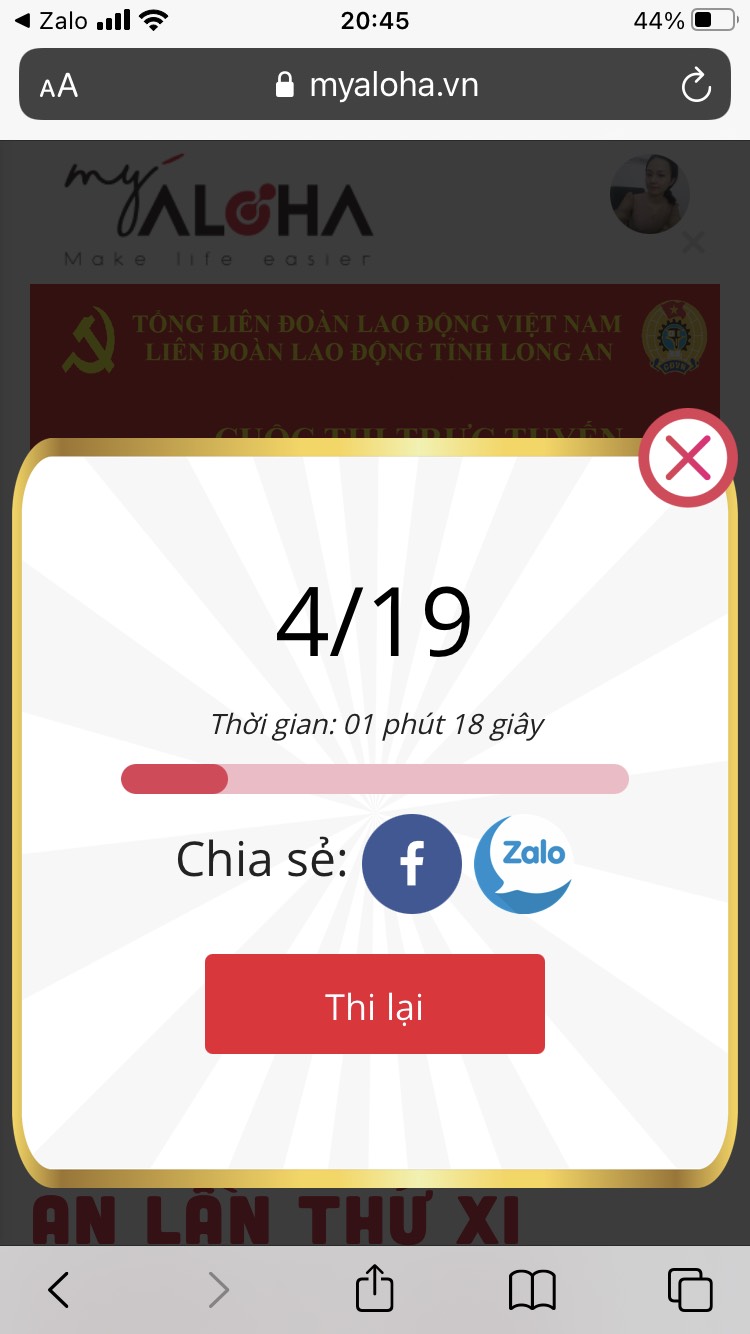Screen dimensions: 750x1334
Task: Tap Thi lại to retake the quiz
Action: 374,1004
